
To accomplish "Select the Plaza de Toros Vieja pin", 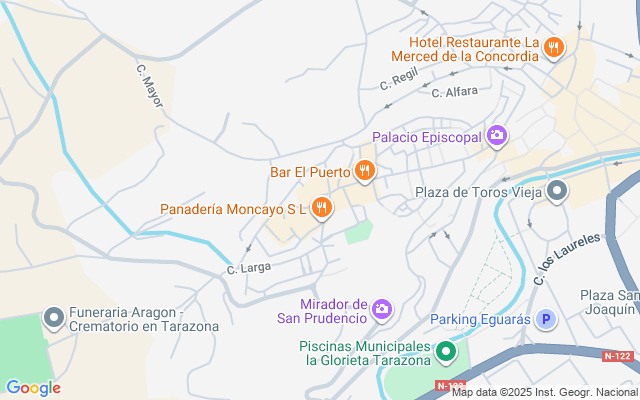I will coord(558,191).
